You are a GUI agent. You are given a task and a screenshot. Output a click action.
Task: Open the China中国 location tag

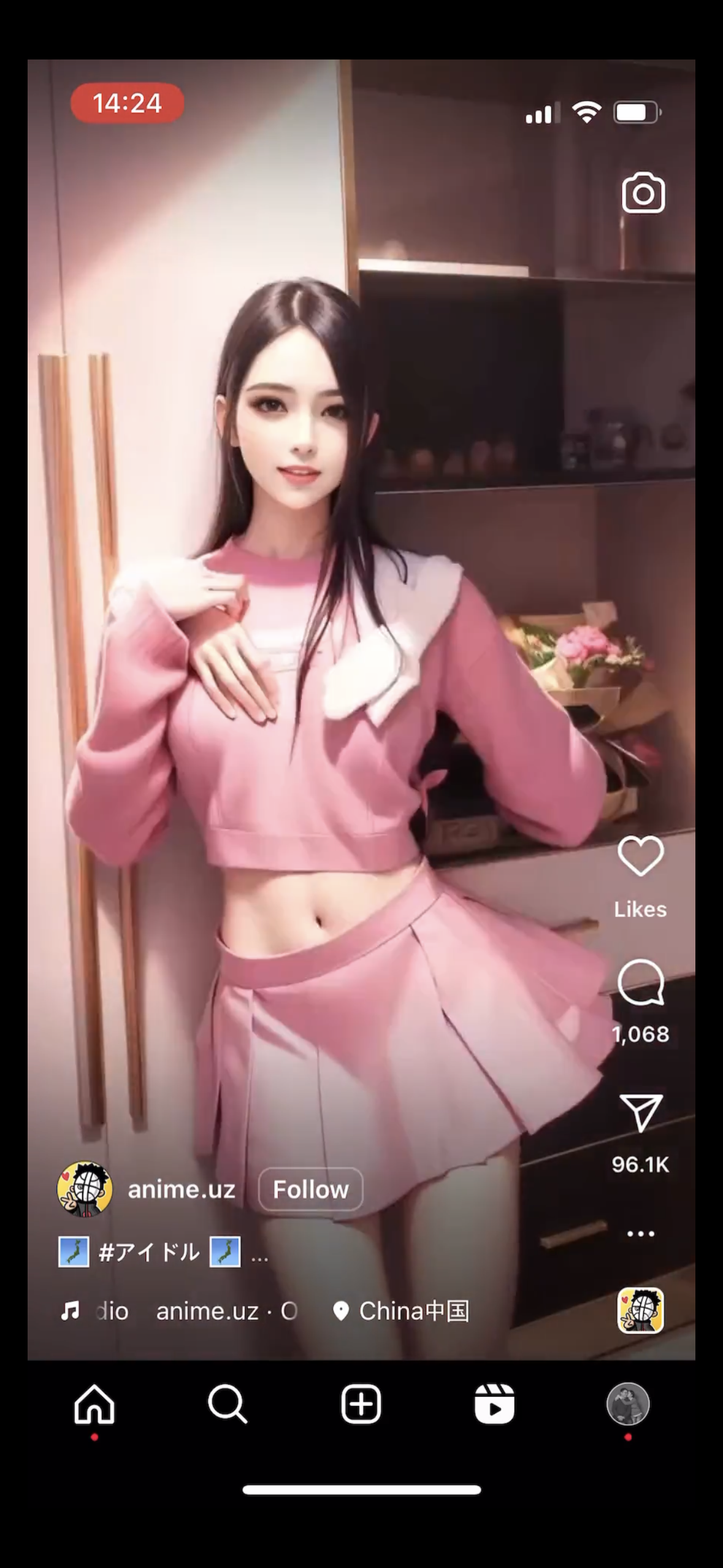(401, 1311)
